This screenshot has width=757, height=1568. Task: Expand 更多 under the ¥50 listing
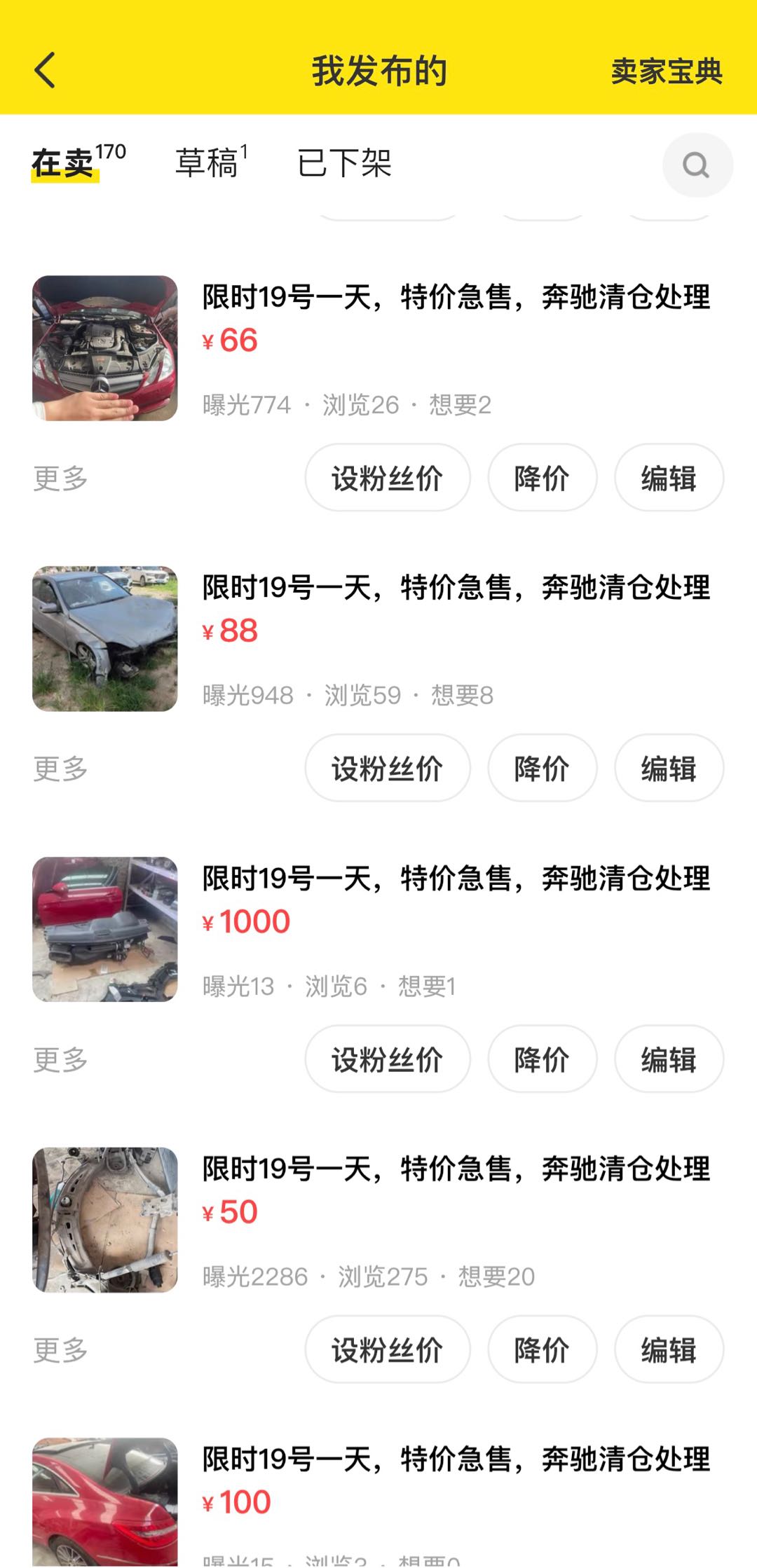pos(60,1350)
